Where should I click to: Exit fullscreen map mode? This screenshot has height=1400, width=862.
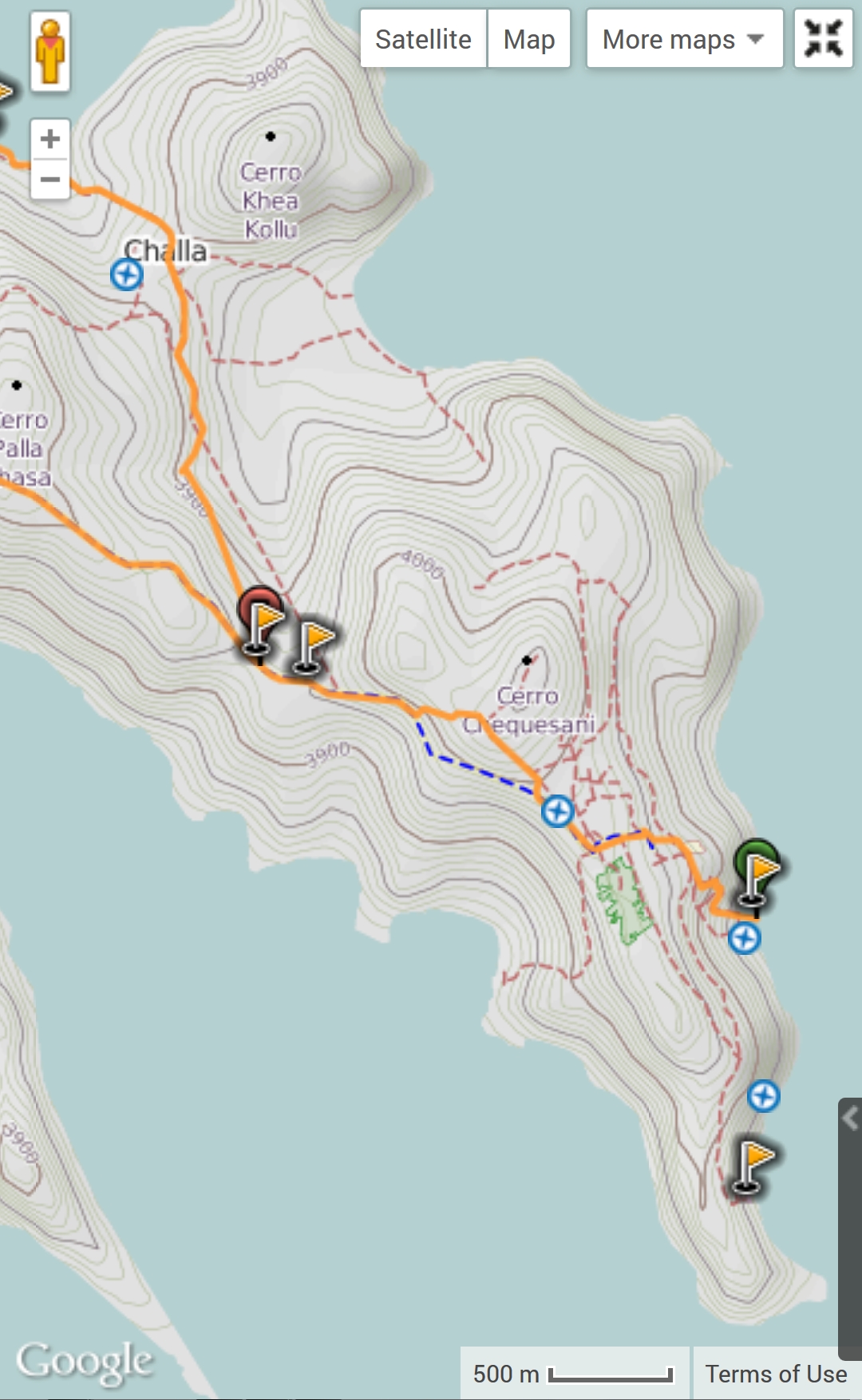pos(824,39)
